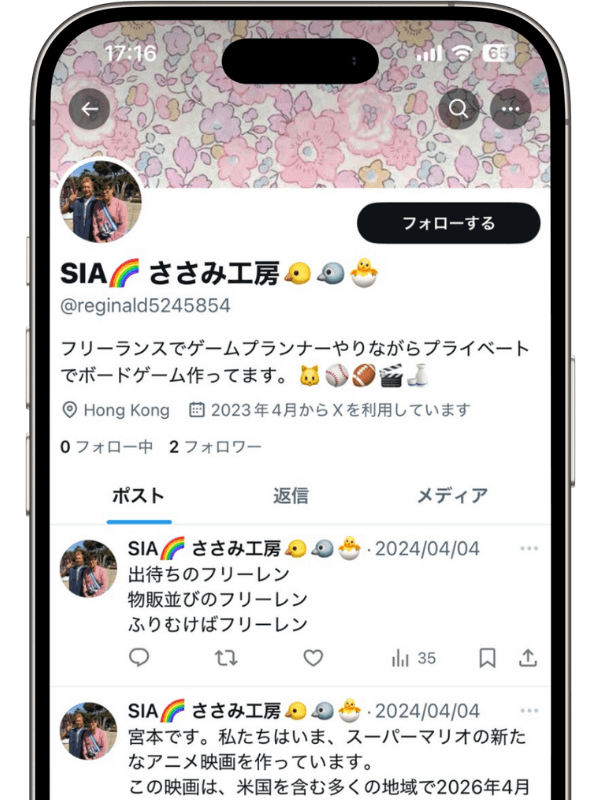Open more options on the 宮本です post
Screen dimensions: 600x800
(x=529, y=711)
